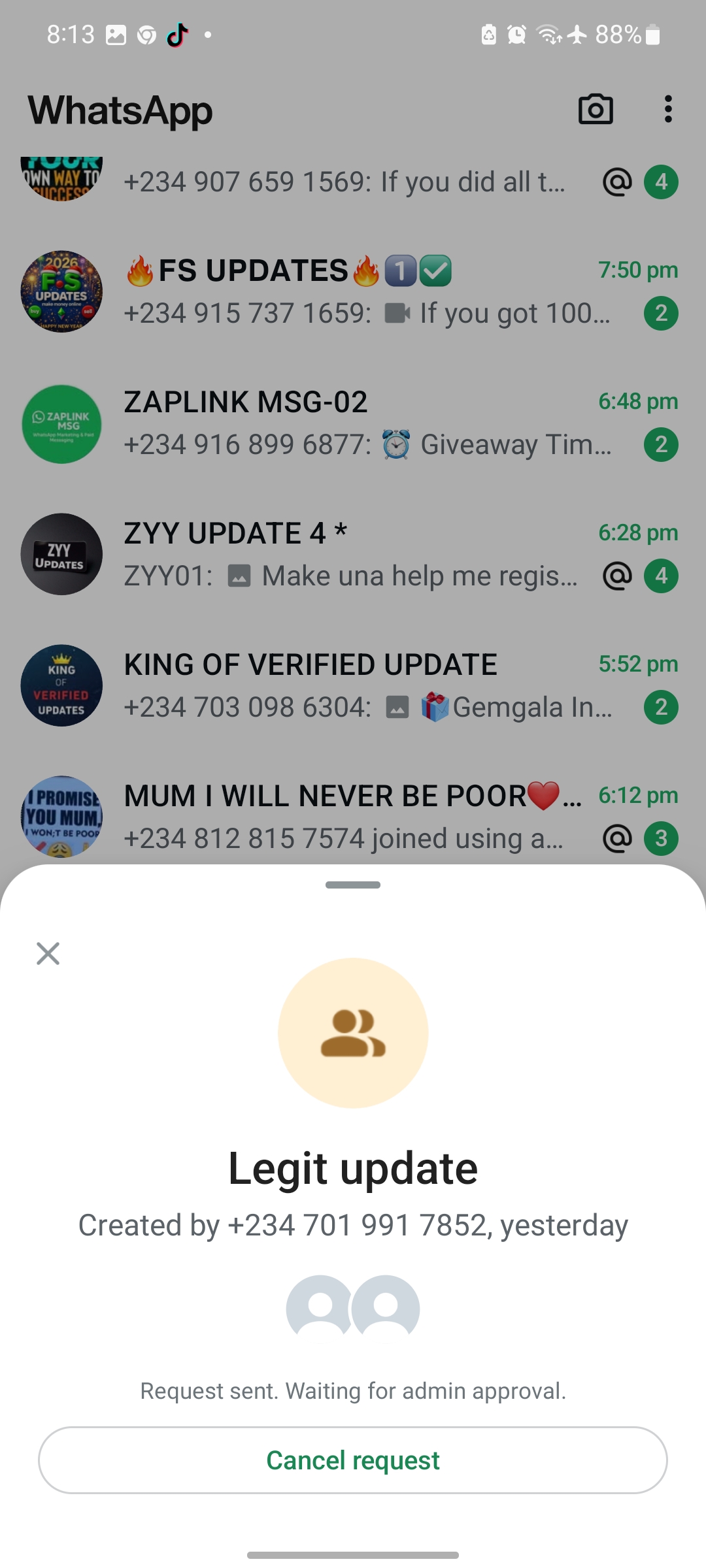The image size is (706, 1568).
Task: Cancel the group join request
Action: 353,1460
